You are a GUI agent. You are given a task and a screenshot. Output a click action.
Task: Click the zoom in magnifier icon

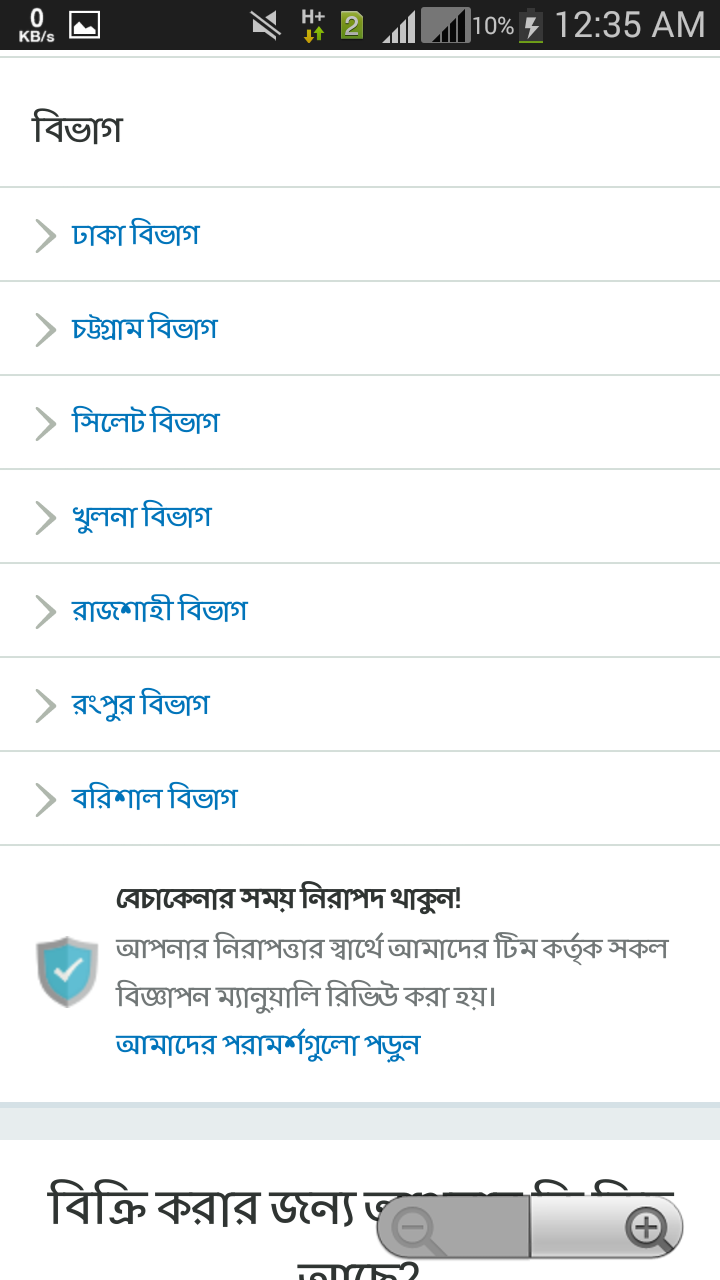648,1227
